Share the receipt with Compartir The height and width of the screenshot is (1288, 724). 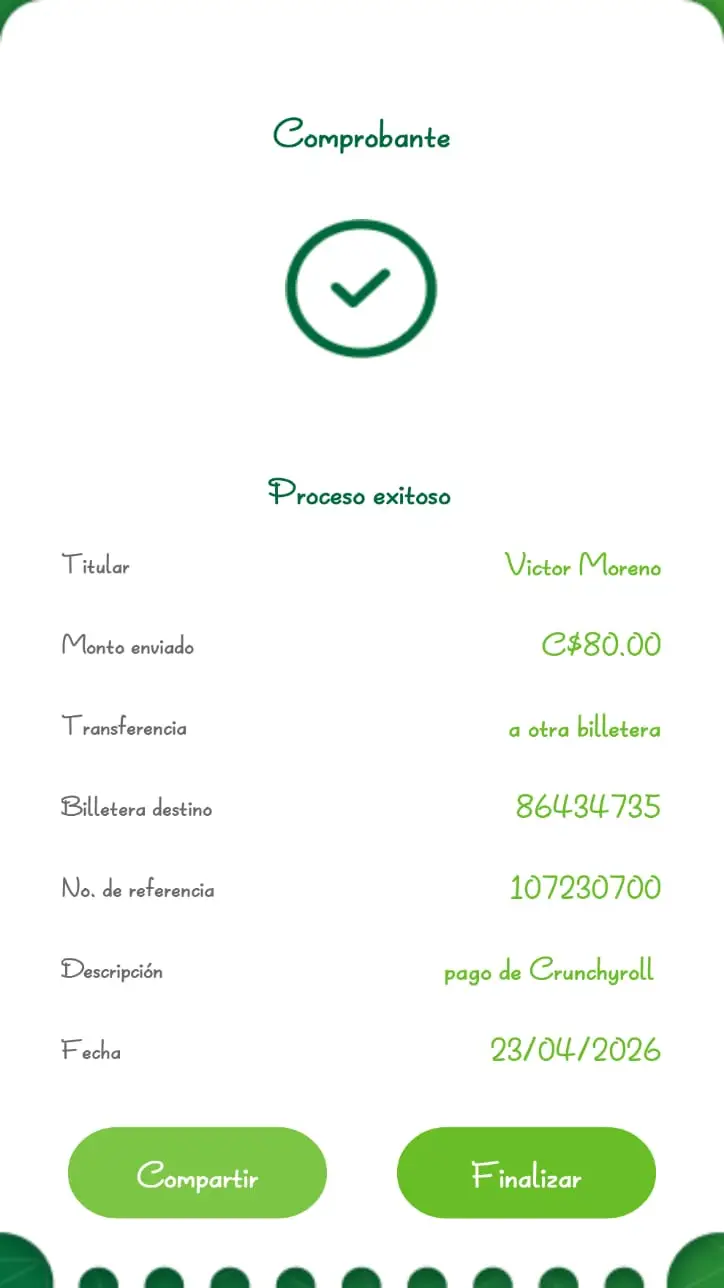pyautogui.click(x=197, y=1173)
